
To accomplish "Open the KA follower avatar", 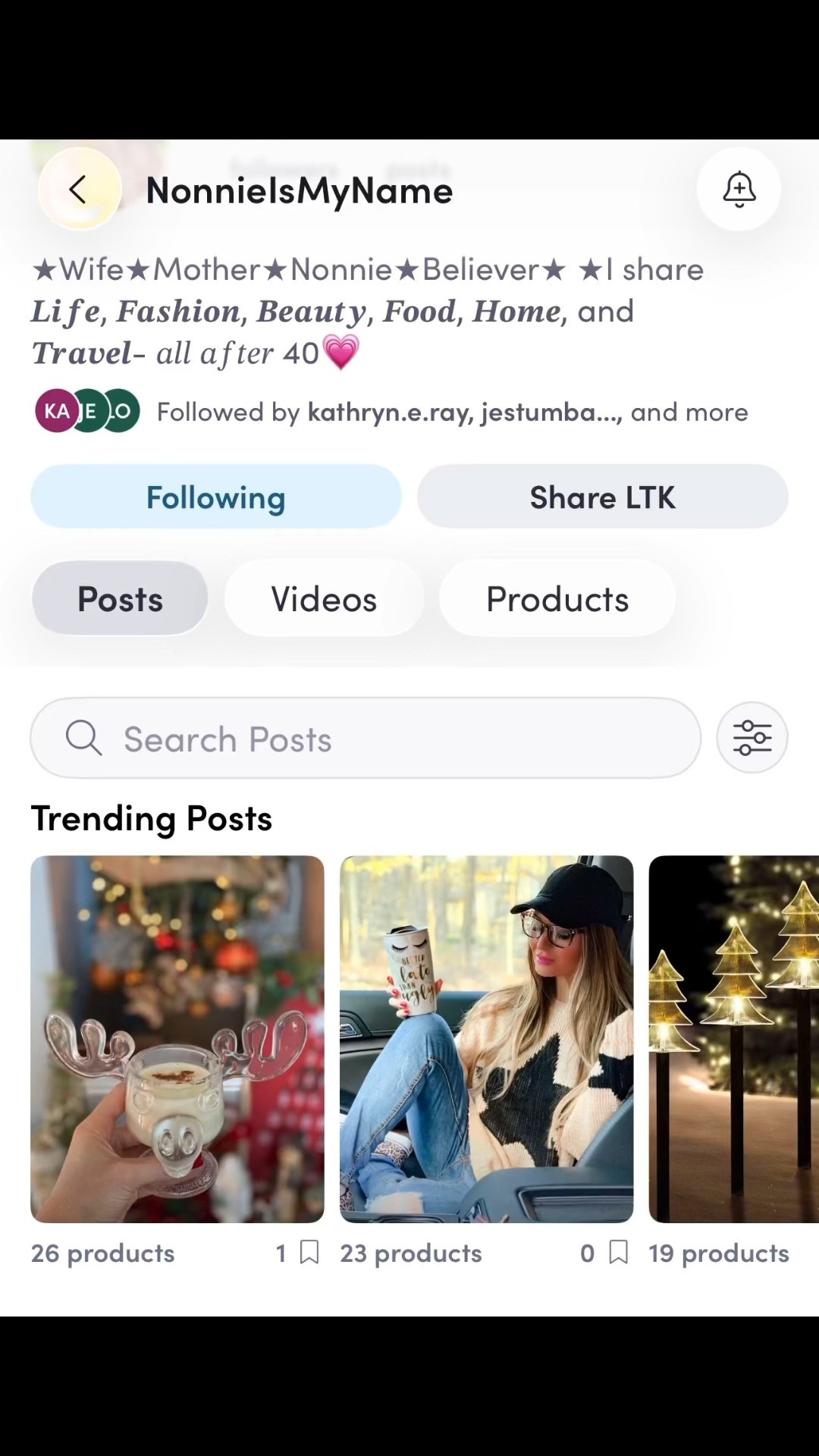I will [55, 410].
